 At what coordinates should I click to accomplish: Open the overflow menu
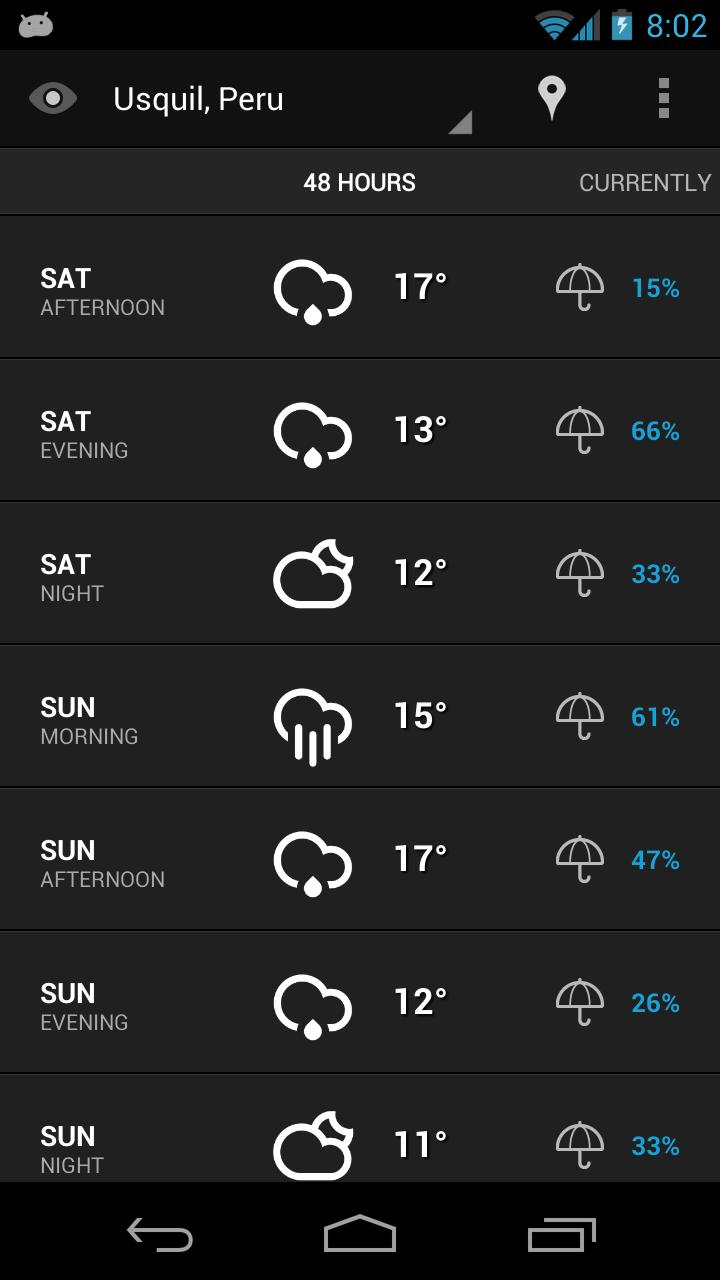(664, 97)
